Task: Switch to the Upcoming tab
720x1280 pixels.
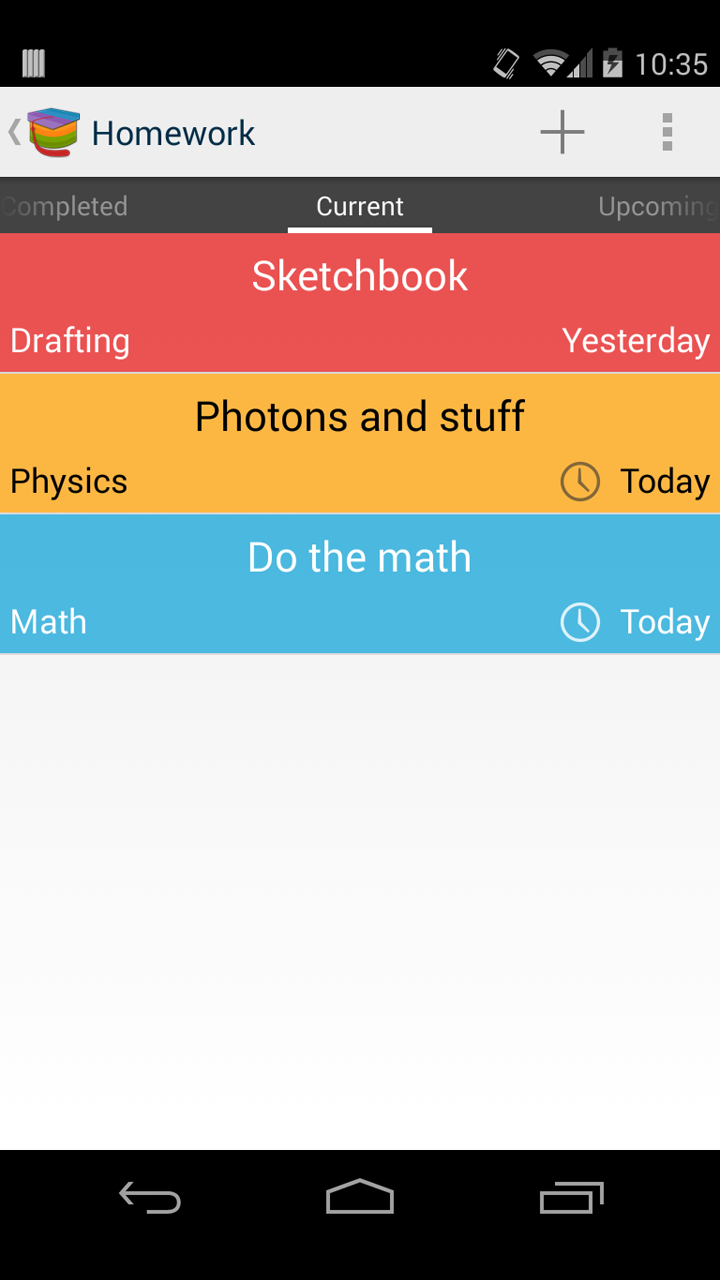Action: click(656, 206)
